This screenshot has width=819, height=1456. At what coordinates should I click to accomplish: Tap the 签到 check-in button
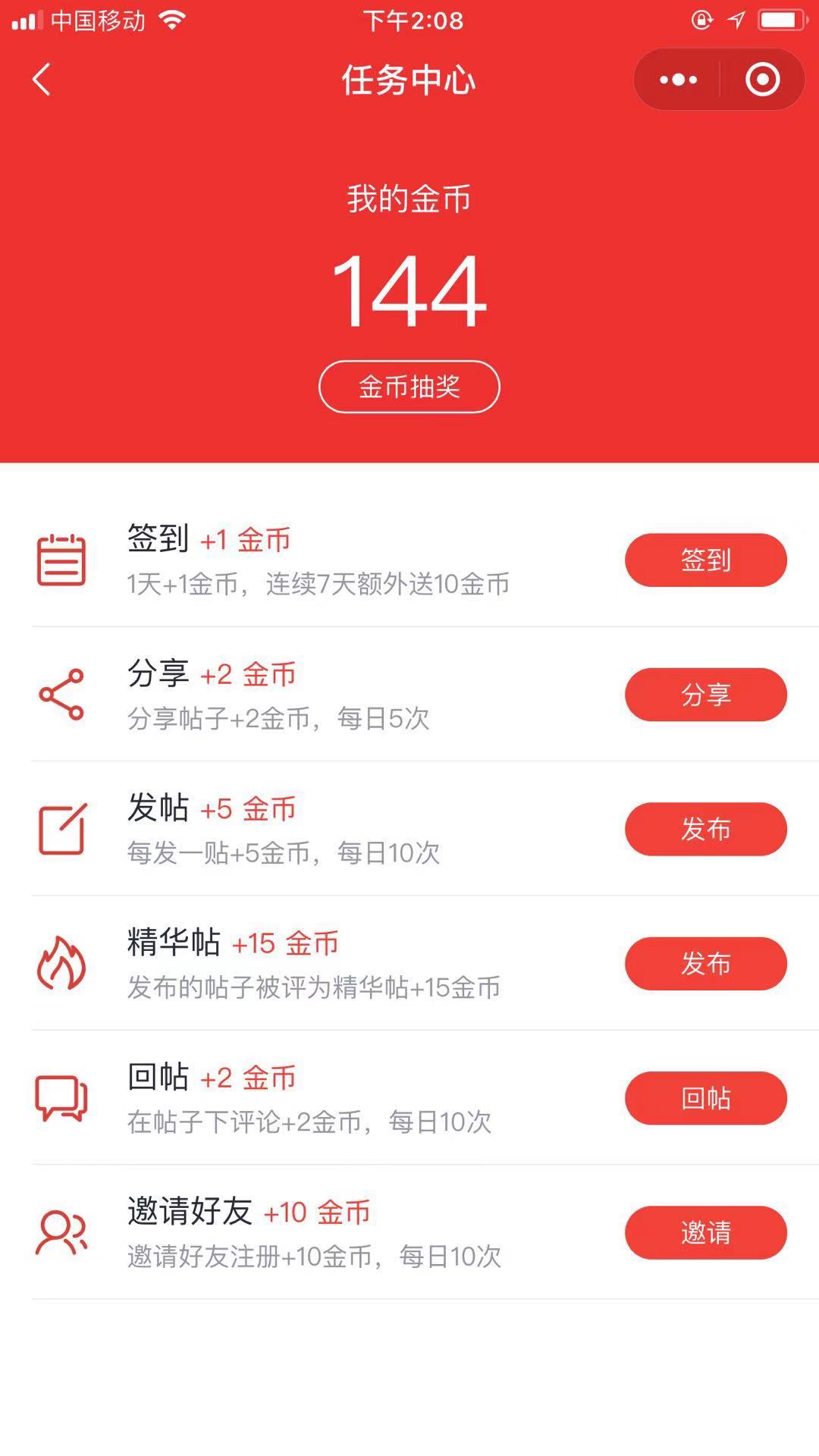(x=705, y=560)
